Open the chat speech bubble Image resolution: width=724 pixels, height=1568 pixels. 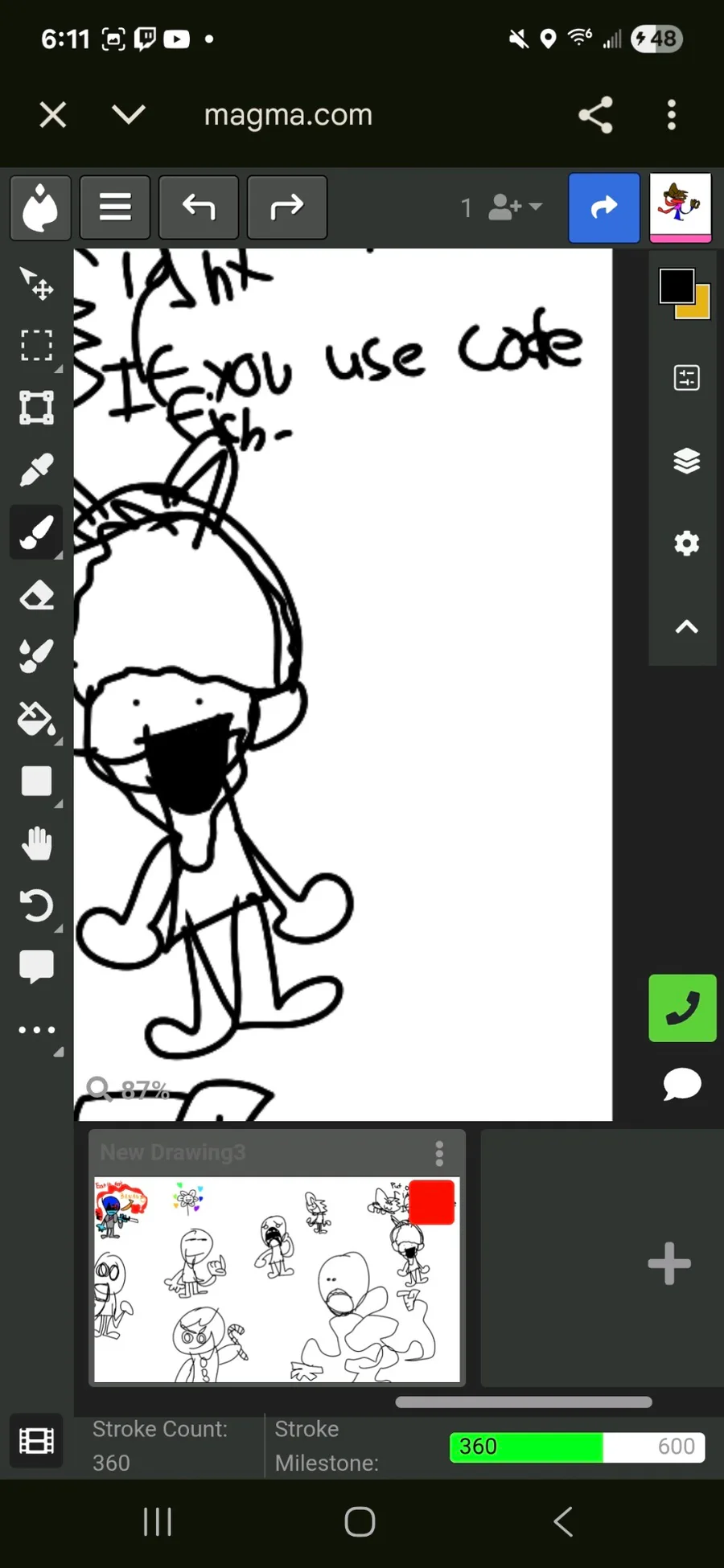(682, 1084)
